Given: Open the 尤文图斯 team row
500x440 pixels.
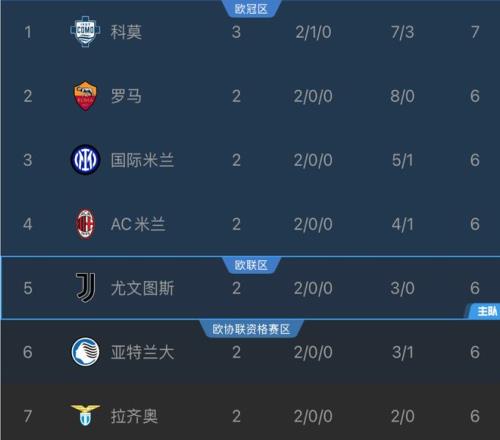Looking at the screenshot, I should coord(250,288).
